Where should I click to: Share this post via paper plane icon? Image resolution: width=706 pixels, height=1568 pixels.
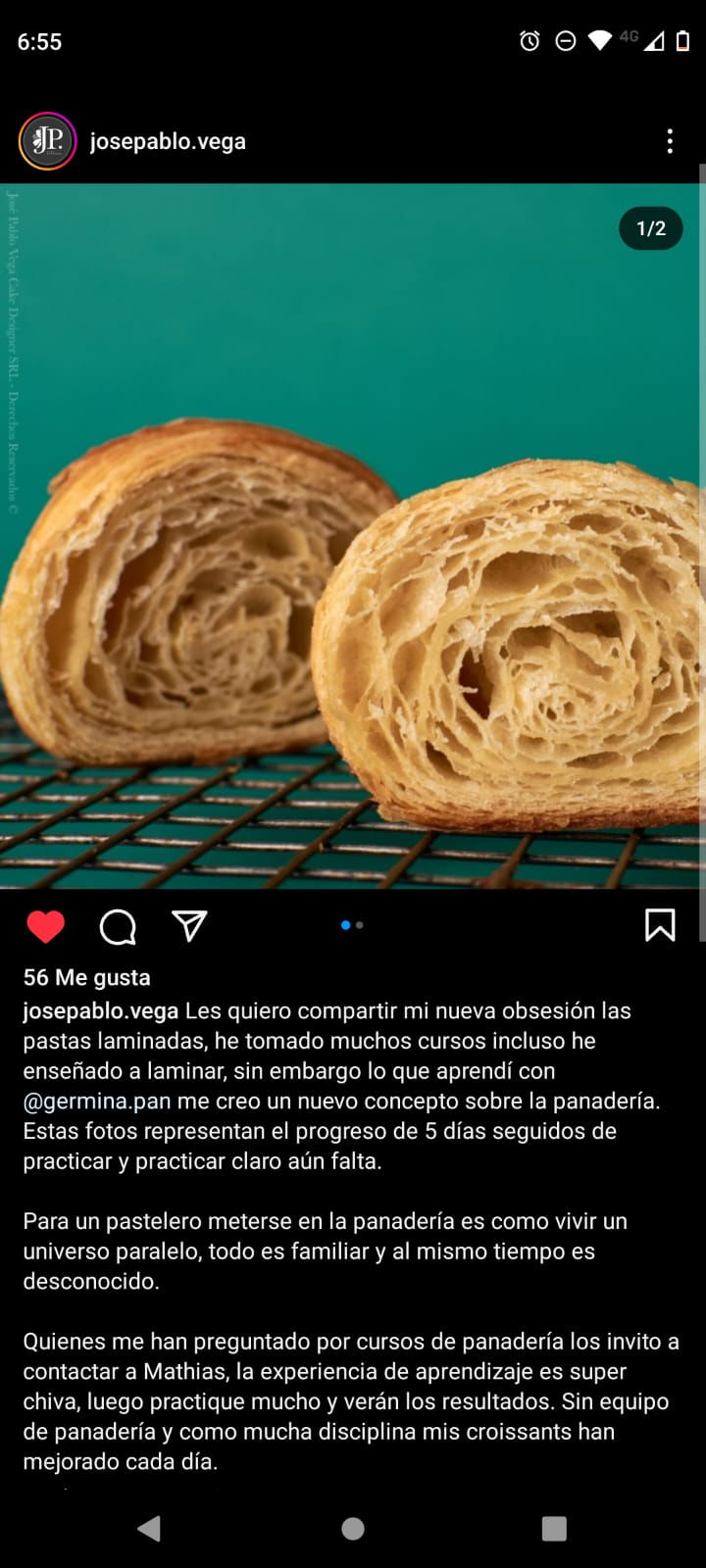click(189, 926)
